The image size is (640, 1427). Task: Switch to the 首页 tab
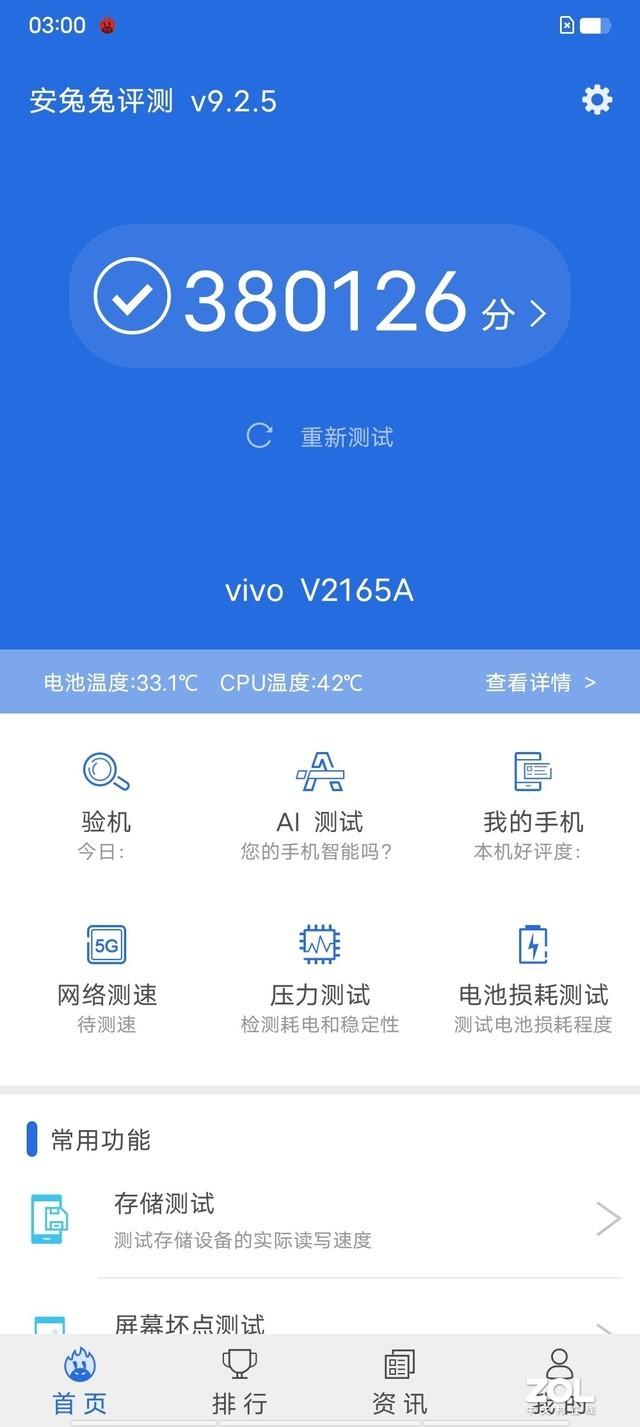tap(80, 1381)
